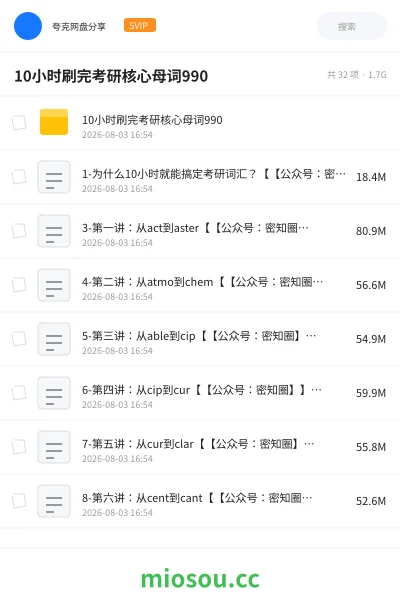This screenshot has width=400, height=600.
Task: Check the box next to 3-第一讲
Action: [x=19, y=231]
